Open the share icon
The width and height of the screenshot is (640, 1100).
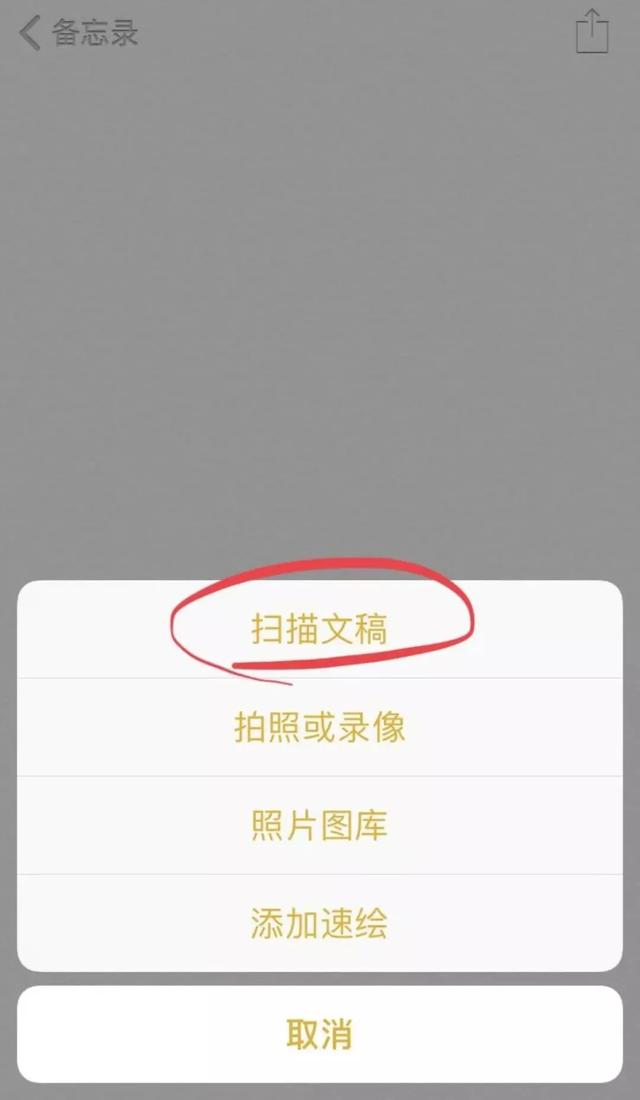click(x=592, y=31)
